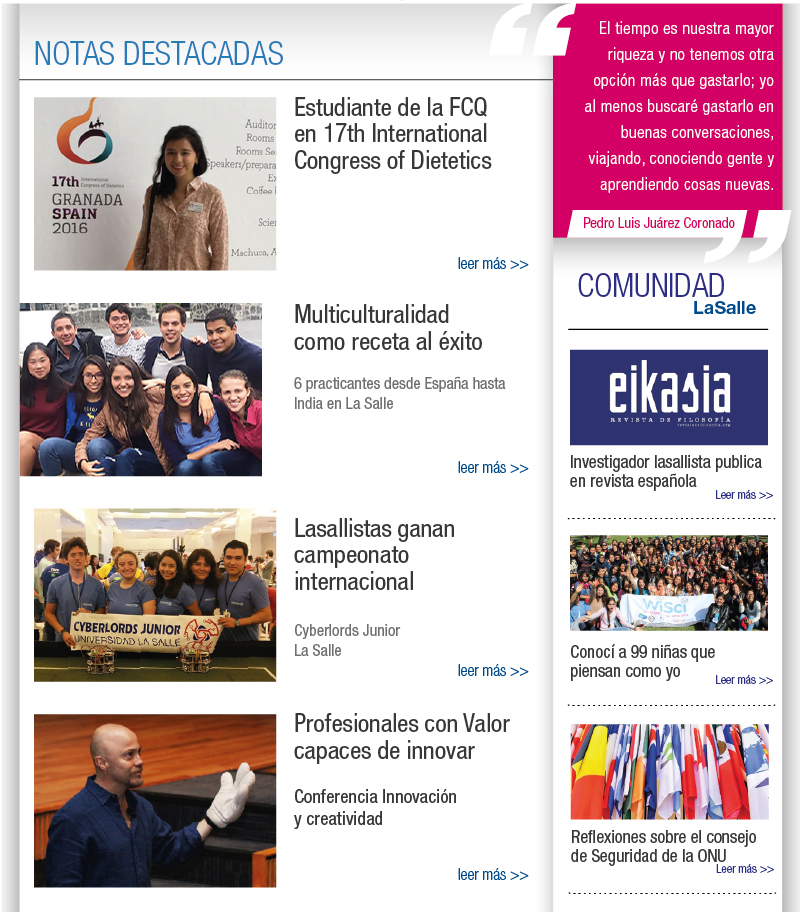Open the Conferencia Innovación speaker photo tile
The width and height of the screenshot is (800, 912).
155,800
